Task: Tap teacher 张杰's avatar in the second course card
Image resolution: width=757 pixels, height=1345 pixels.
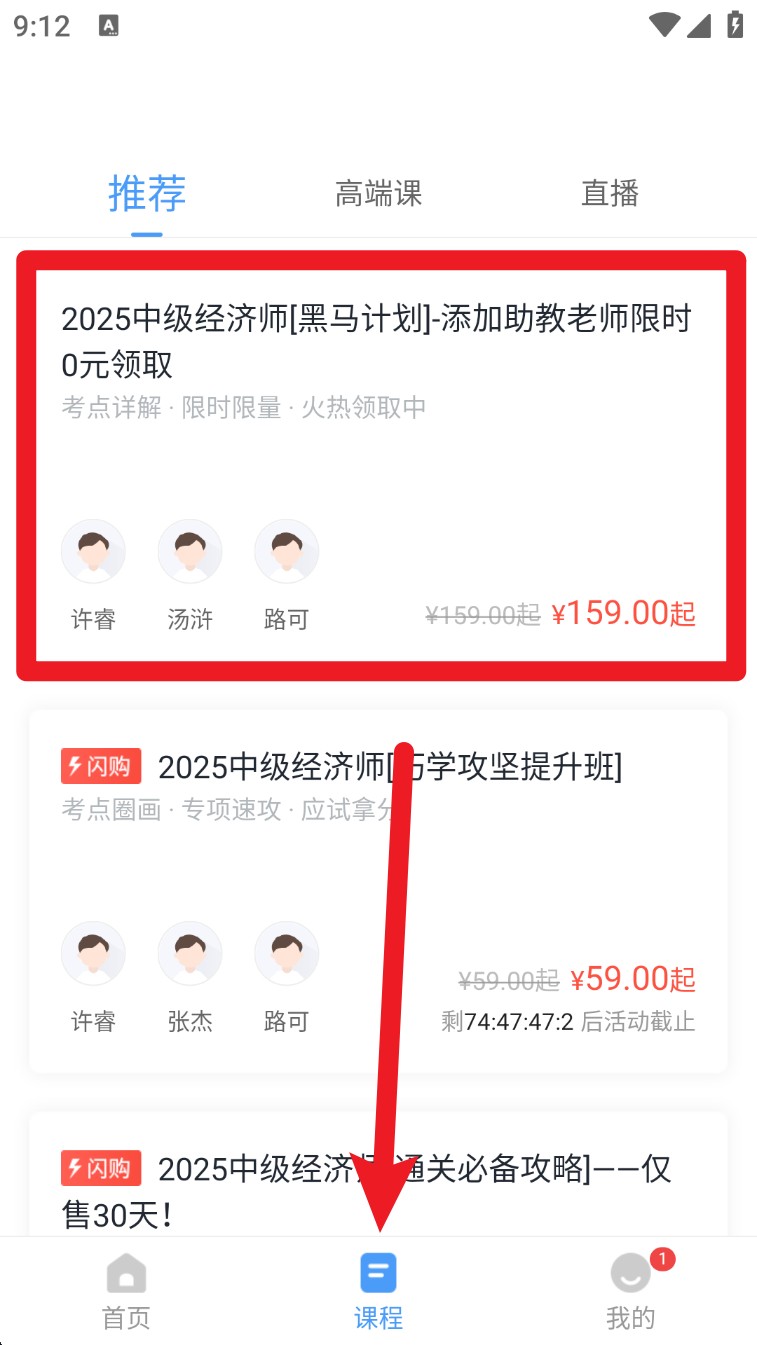Action: [x=190, y=953]
